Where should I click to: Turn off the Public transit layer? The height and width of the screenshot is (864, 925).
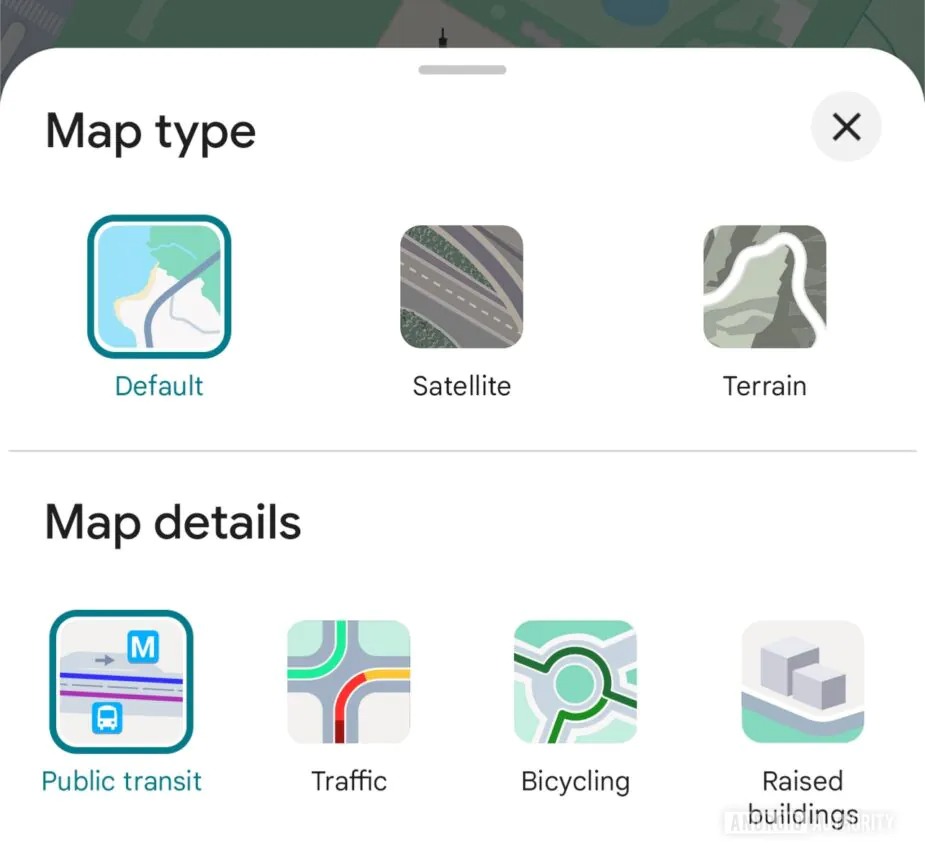click(121, 682)
